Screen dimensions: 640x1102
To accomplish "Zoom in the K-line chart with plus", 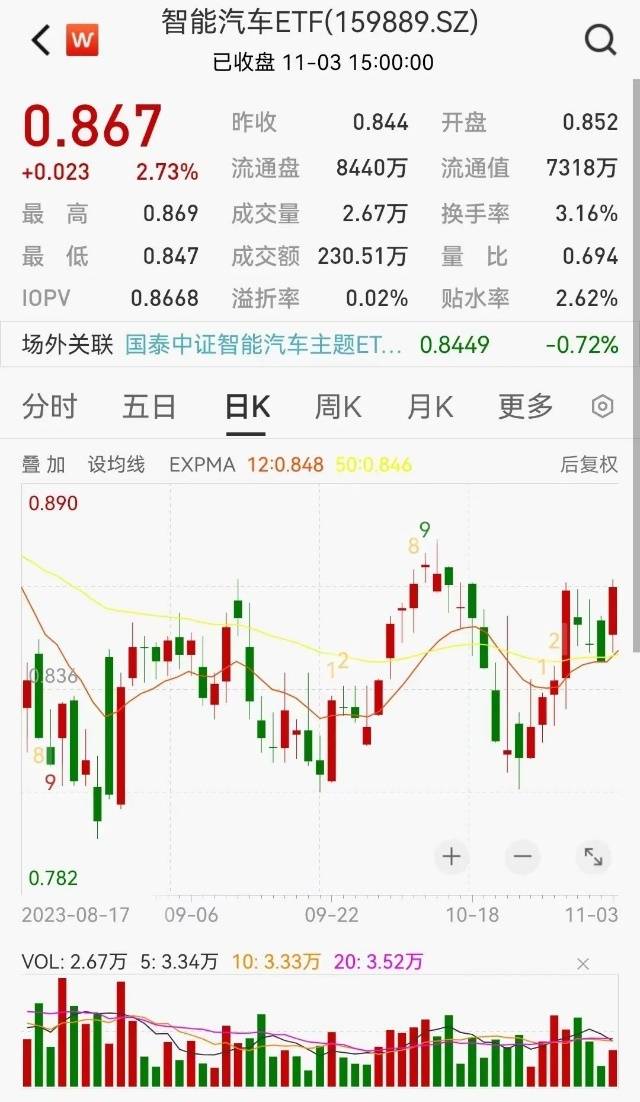I will [451, 856].
